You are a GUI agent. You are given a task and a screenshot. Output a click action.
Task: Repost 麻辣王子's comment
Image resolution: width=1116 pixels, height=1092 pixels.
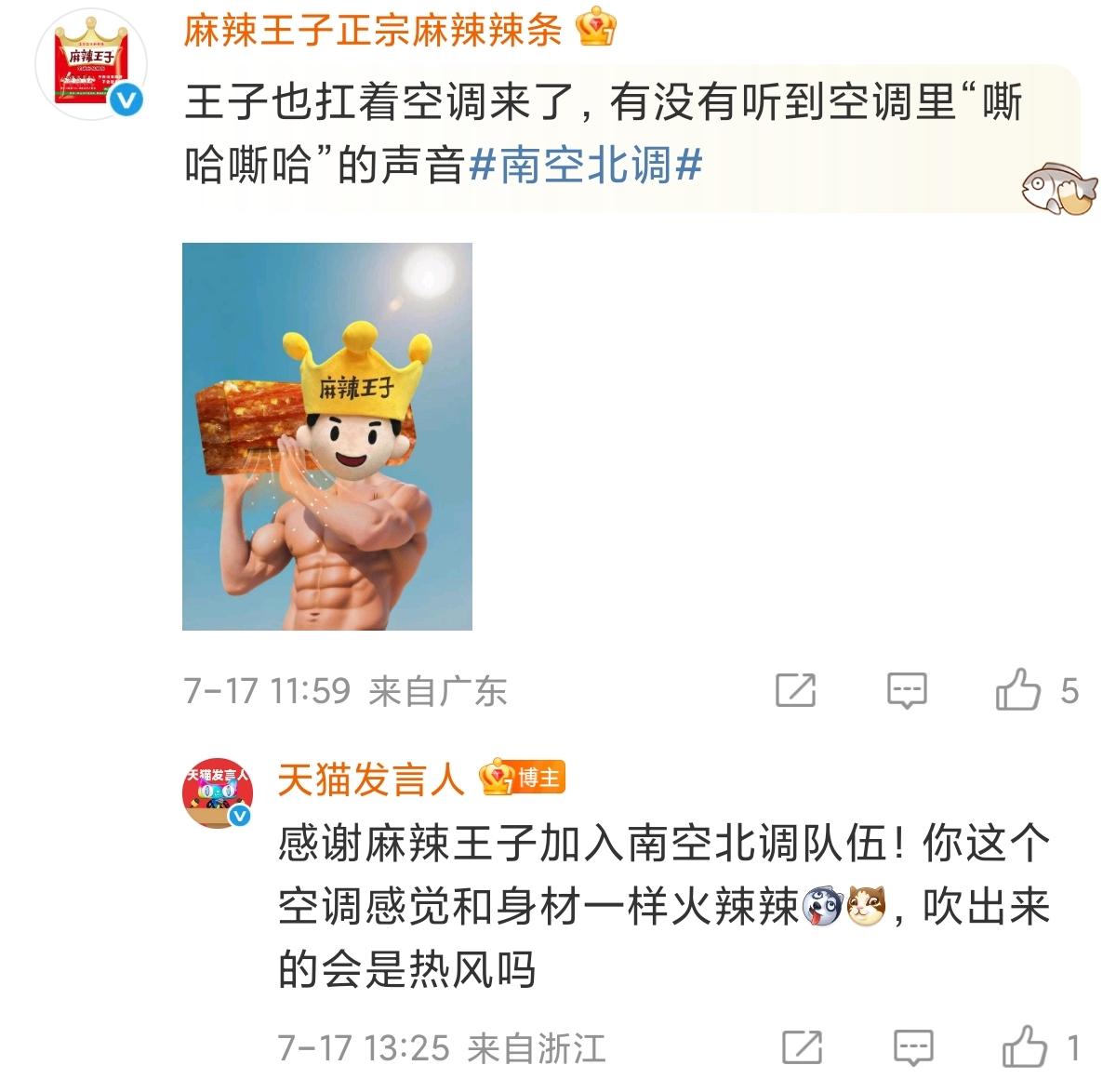796,690
